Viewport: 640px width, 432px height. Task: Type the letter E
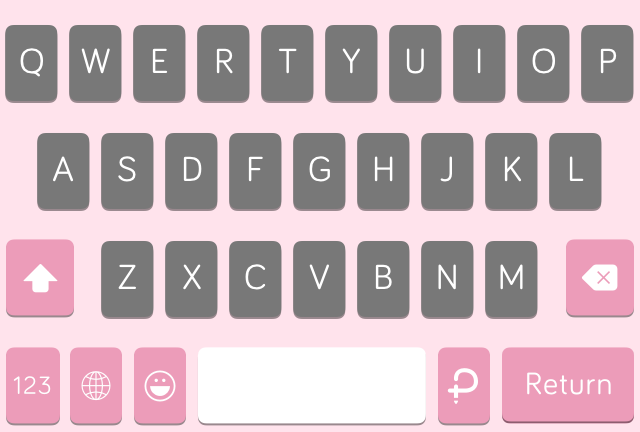(159, 63)
